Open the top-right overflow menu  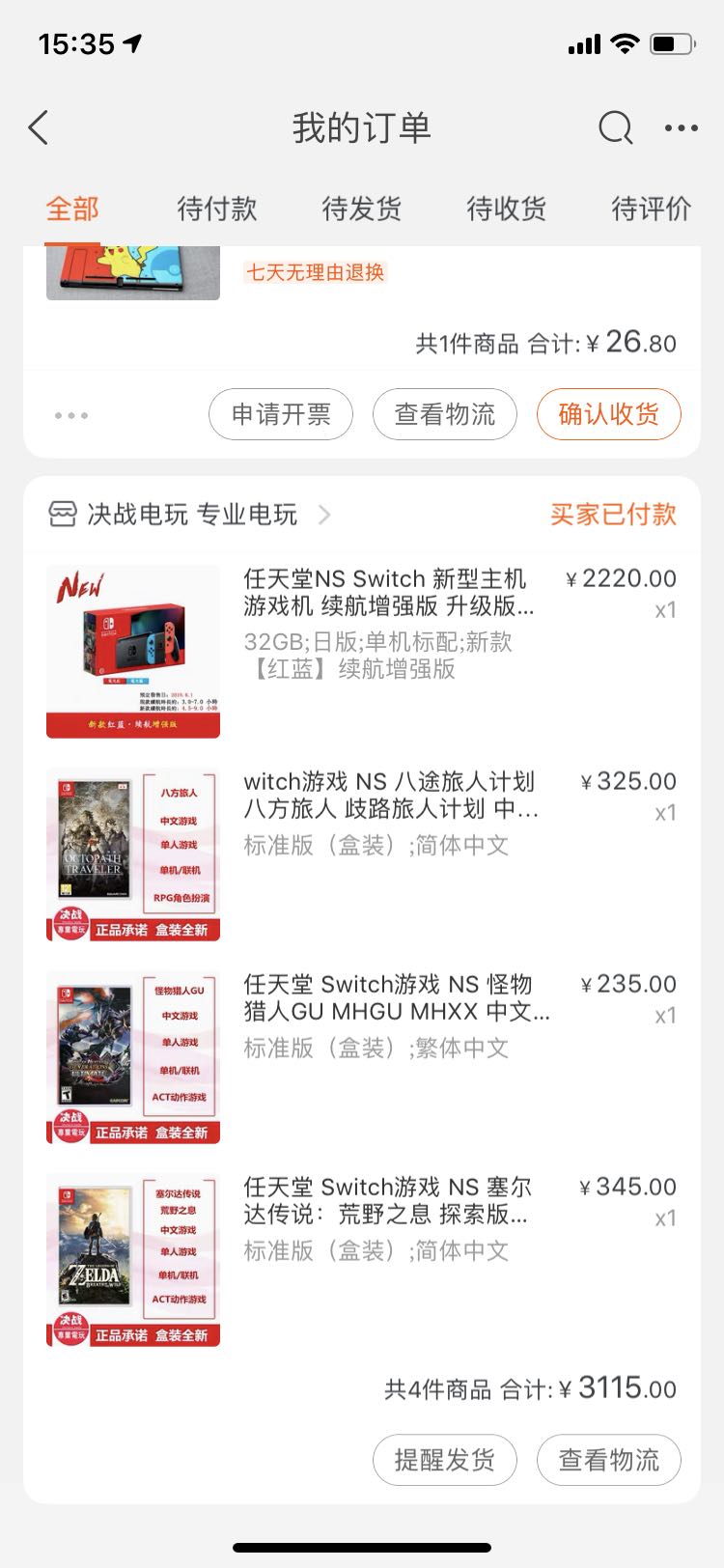(x=681, y=127)
